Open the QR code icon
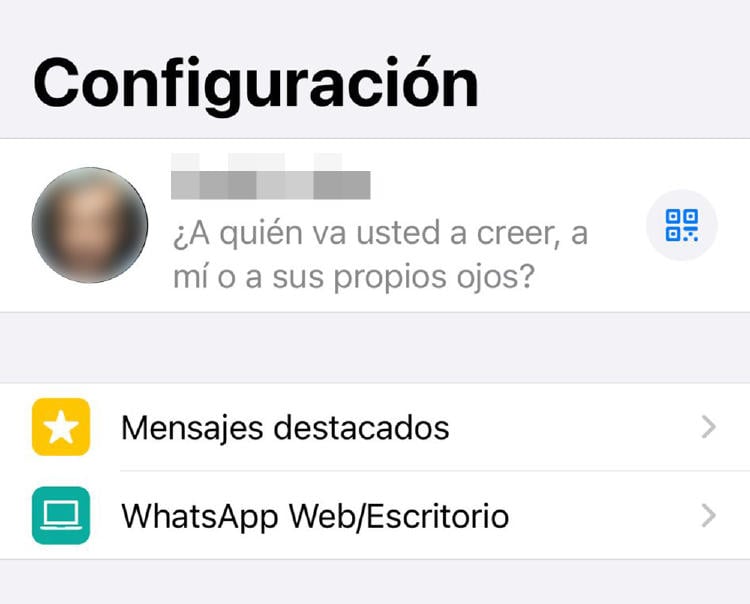The image size is (750, 604). click(682, 226)
